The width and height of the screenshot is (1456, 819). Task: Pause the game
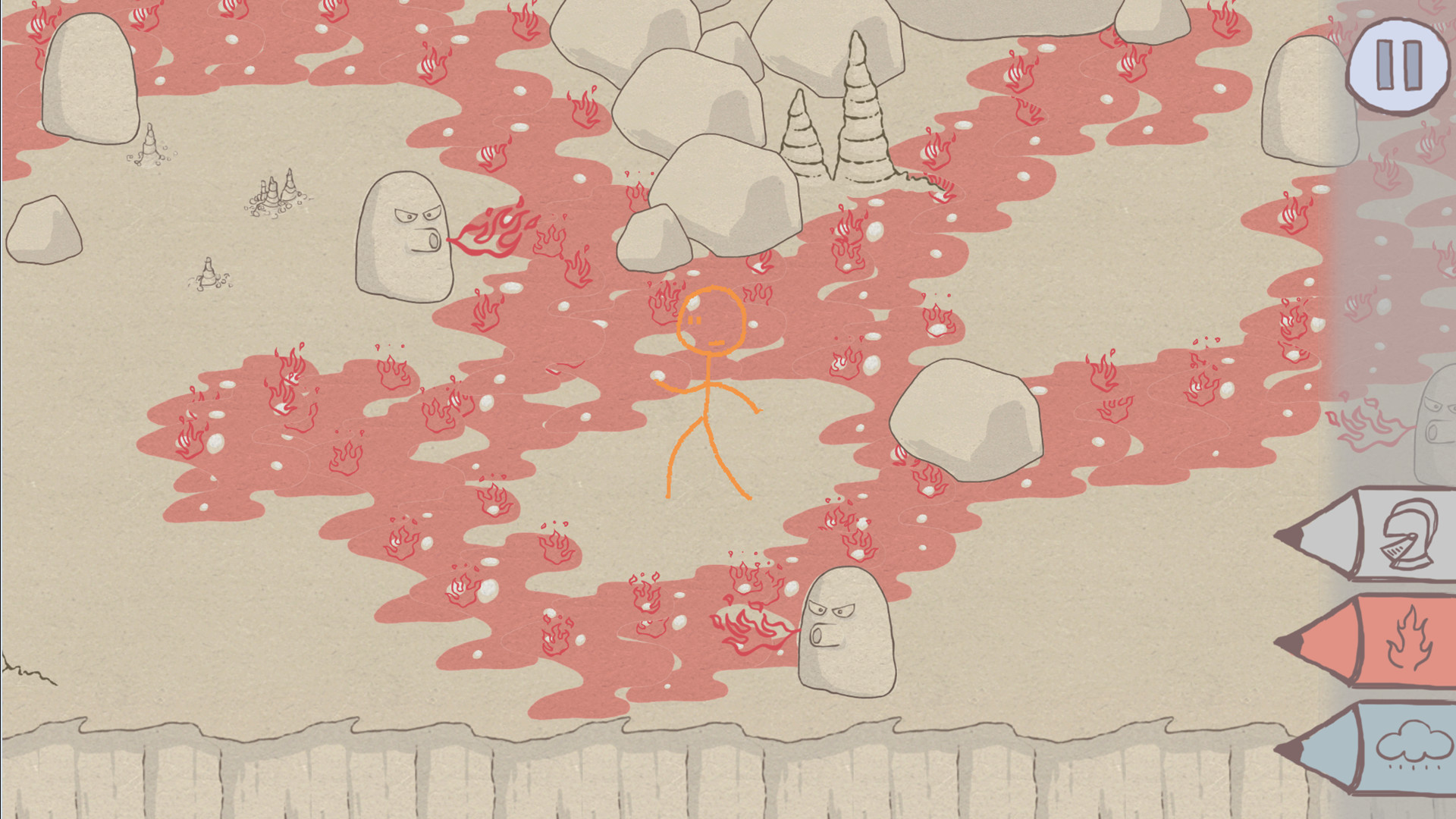point(1398,66)
